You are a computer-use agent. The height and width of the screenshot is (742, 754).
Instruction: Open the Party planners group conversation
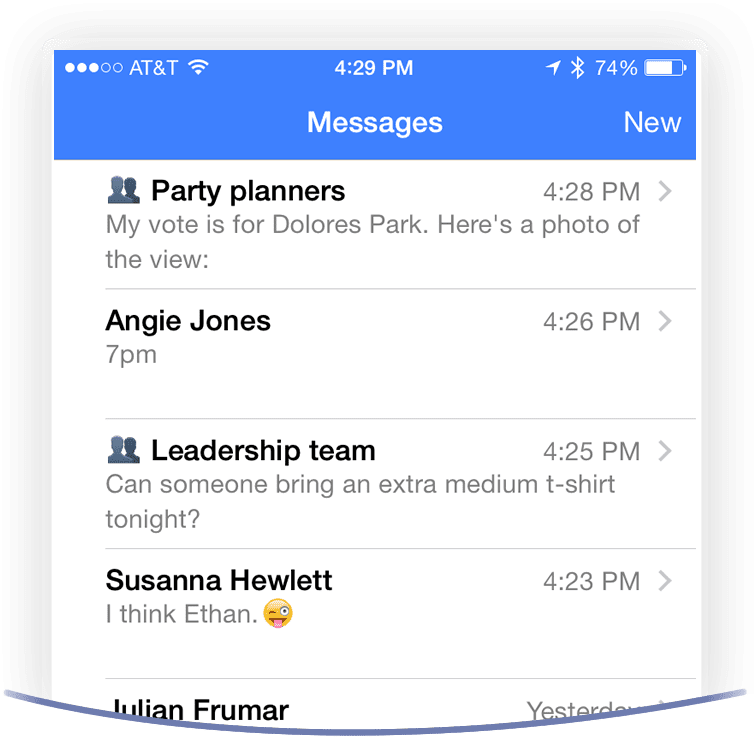(x=375, y=224)
